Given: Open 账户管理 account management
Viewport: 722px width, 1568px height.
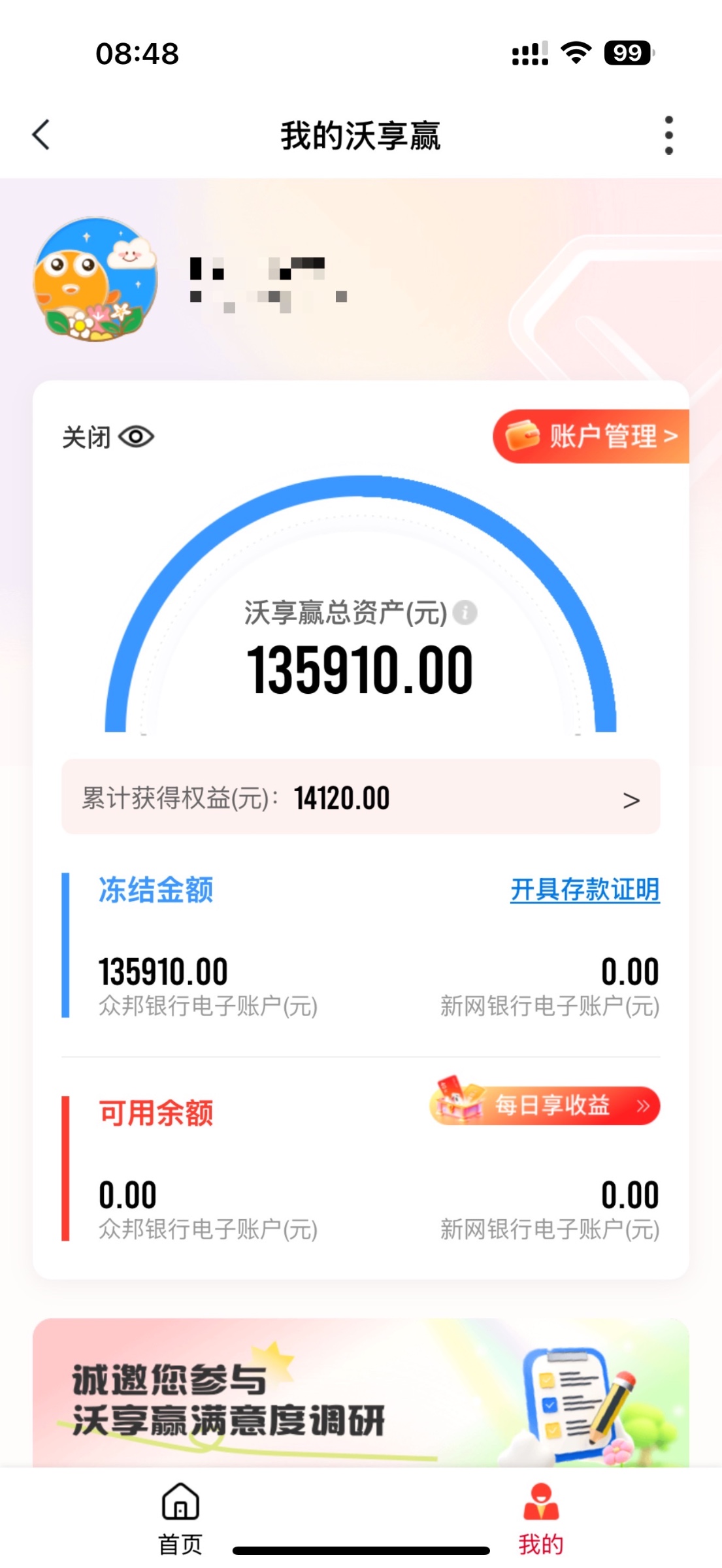Looking at the screenshot, I should [x=592, y=436].
